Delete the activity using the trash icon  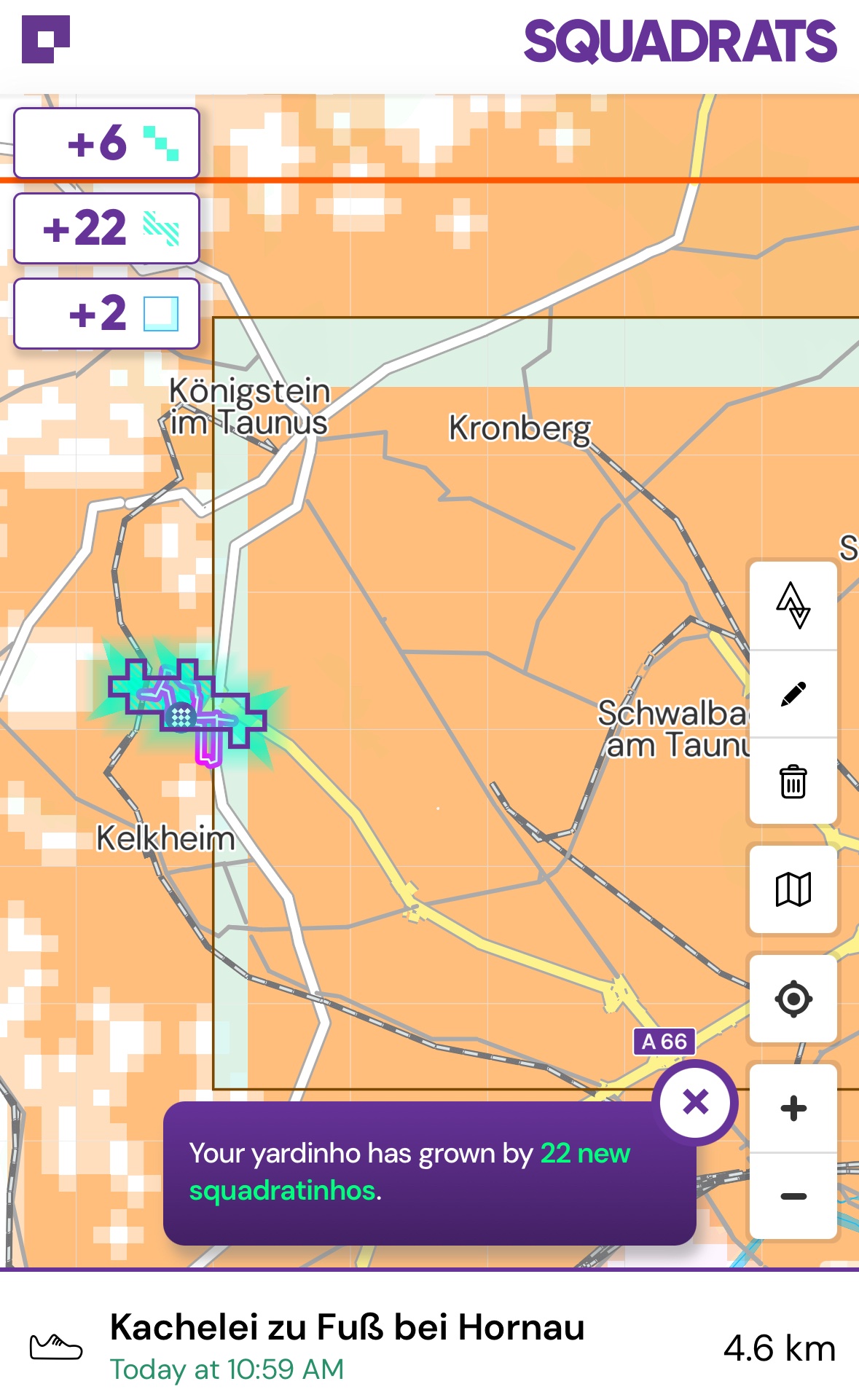793,782
